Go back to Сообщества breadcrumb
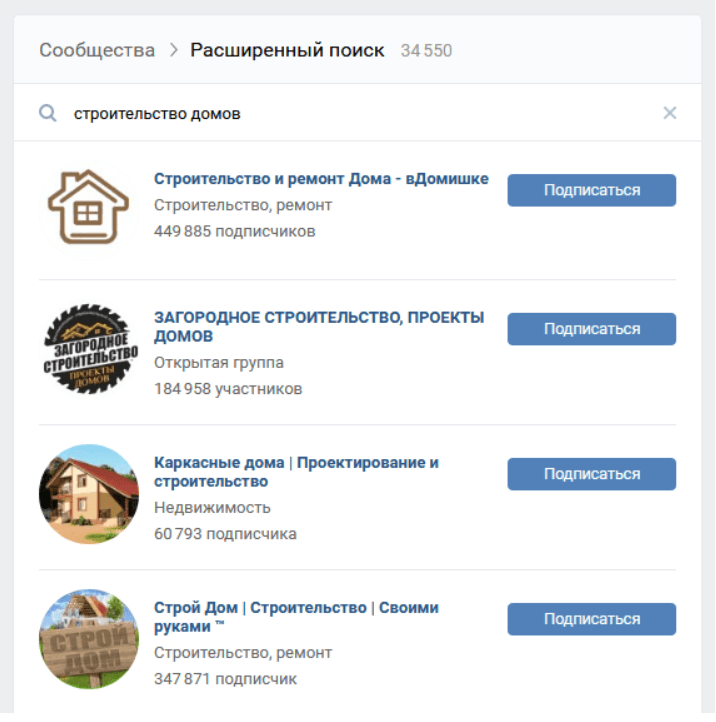716x722 pixels. [x=97, y=50]
